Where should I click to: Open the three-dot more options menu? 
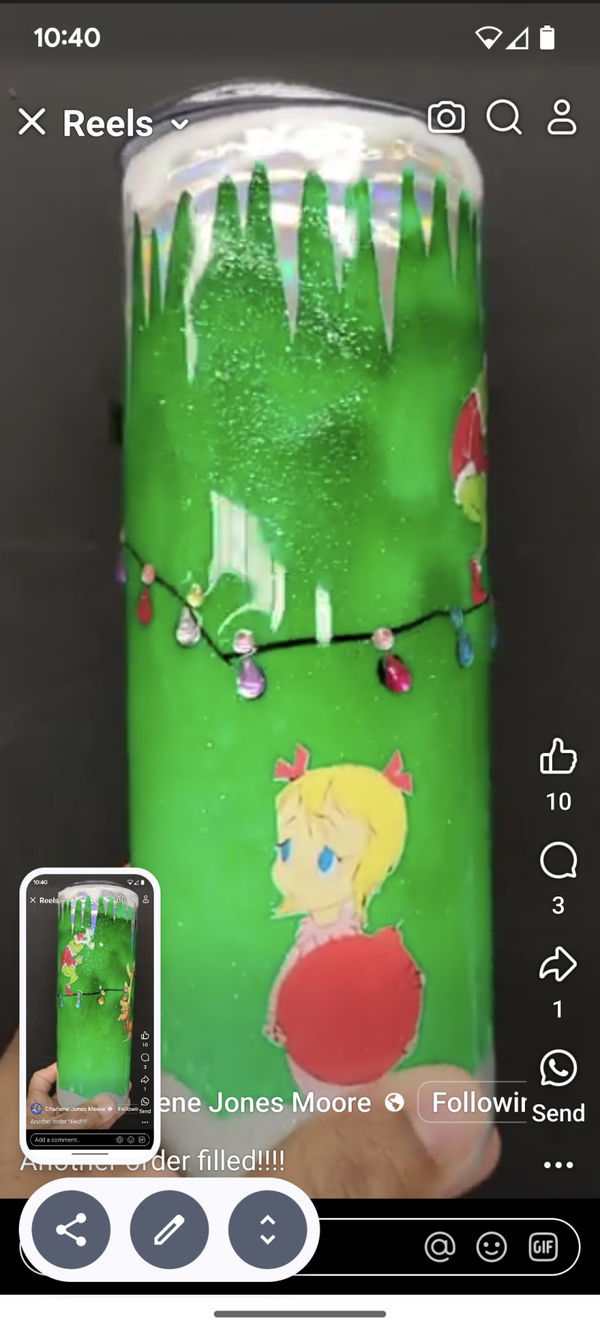[x=558, y=1165]
